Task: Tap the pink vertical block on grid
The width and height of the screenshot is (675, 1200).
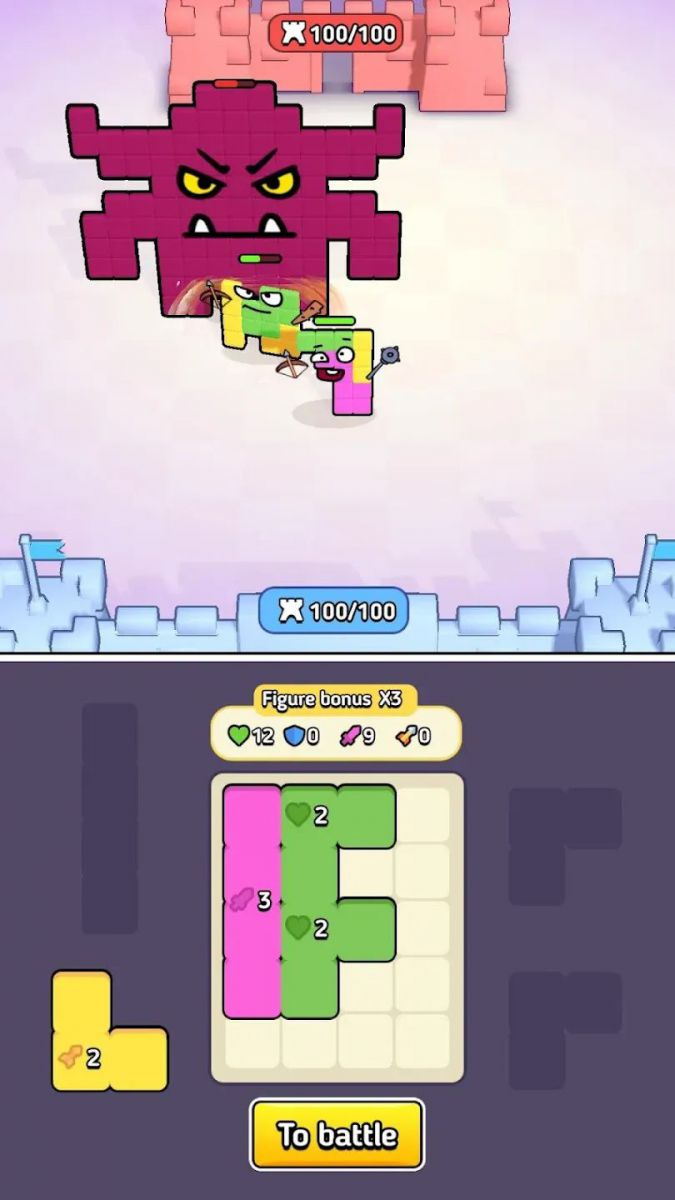Action: [x=251, y=900]
